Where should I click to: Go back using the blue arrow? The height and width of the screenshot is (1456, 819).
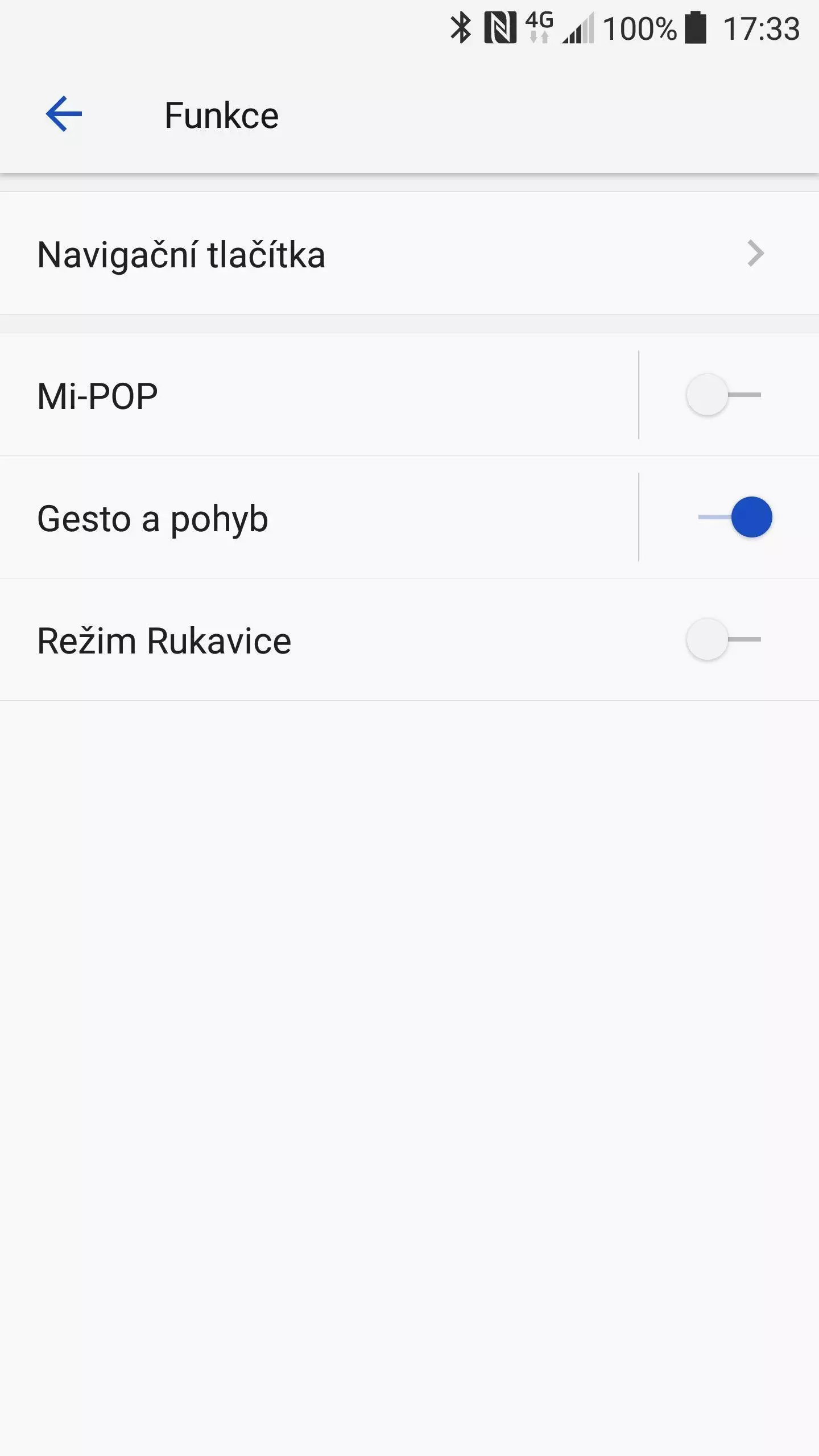pos(64,114)
